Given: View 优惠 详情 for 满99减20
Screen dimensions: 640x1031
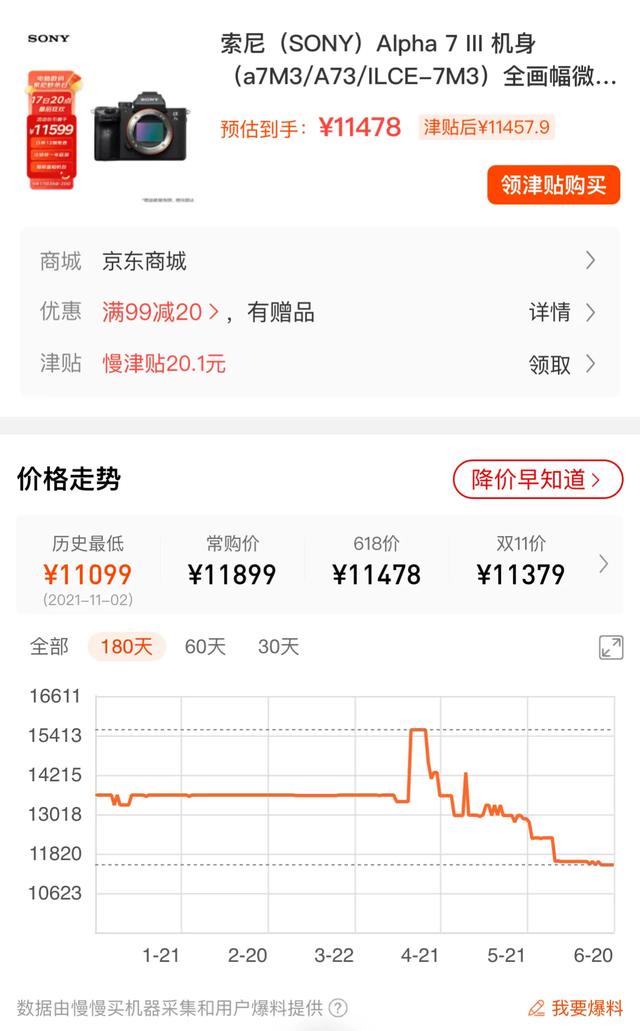Looking at the screenshot, I should (561, 312).
